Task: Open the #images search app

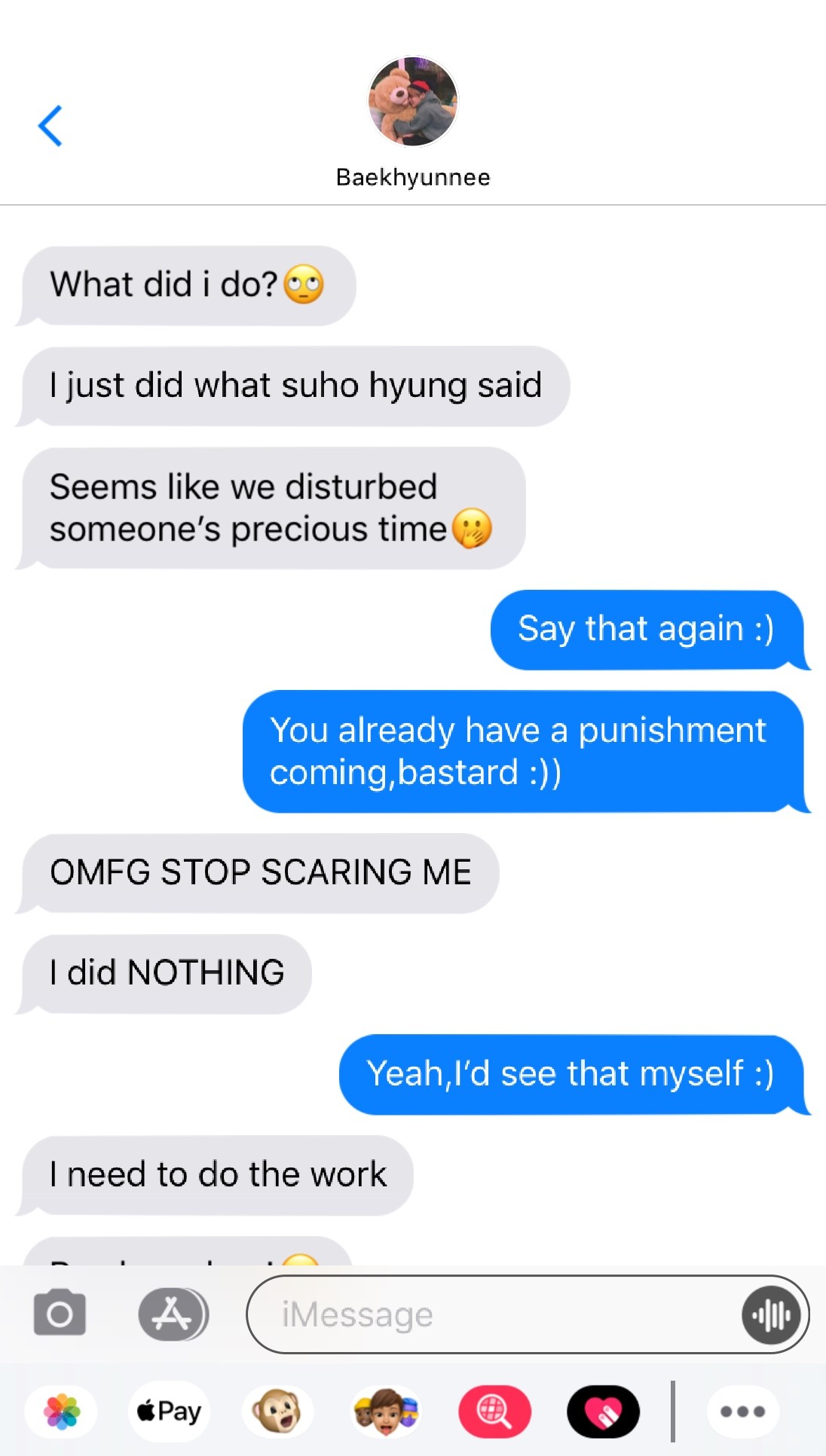Action: (494, 1411)
